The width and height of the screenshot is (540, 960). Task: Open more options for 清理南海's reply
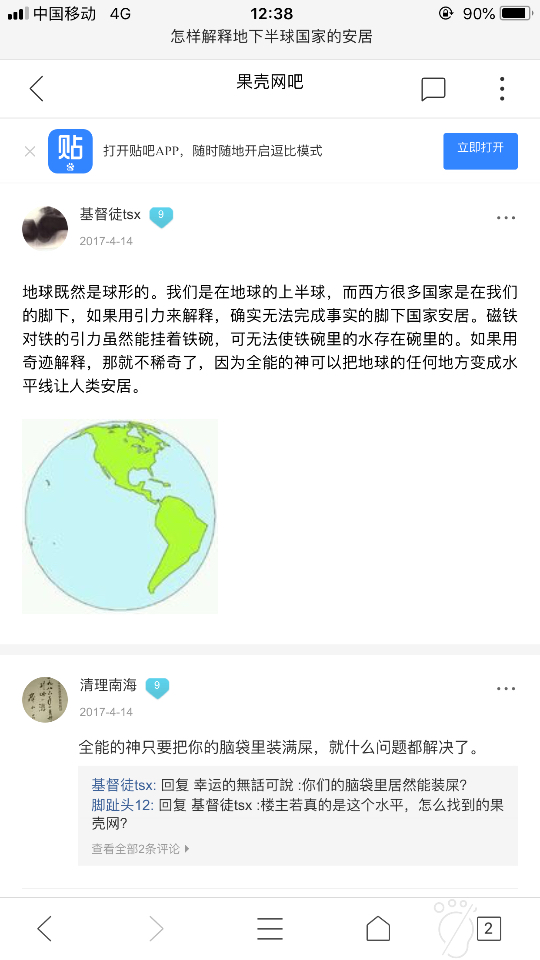click(x=506, y=689)
